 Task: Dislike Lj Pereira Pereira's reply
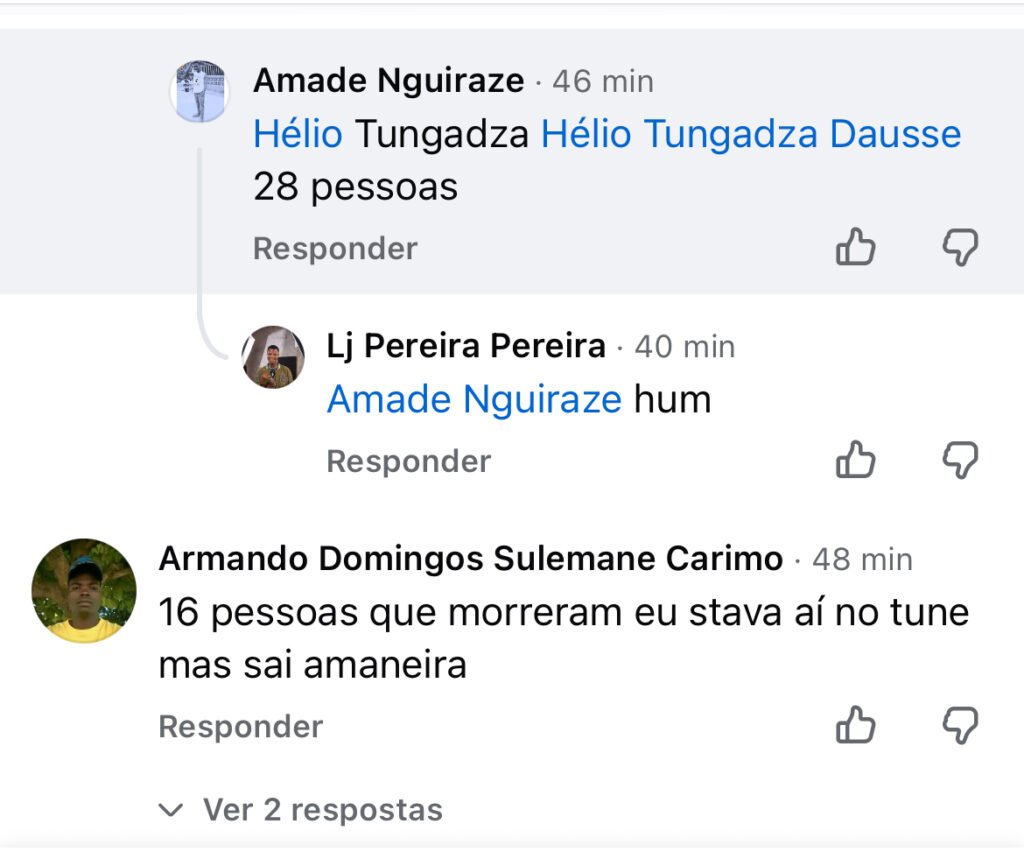[961, 460]
